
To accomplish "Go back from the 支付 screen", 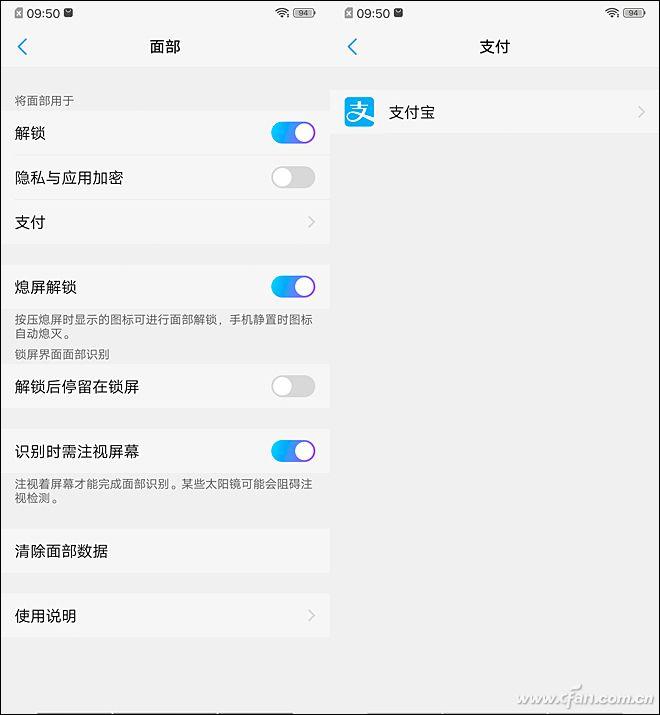I will click(352, 47).
